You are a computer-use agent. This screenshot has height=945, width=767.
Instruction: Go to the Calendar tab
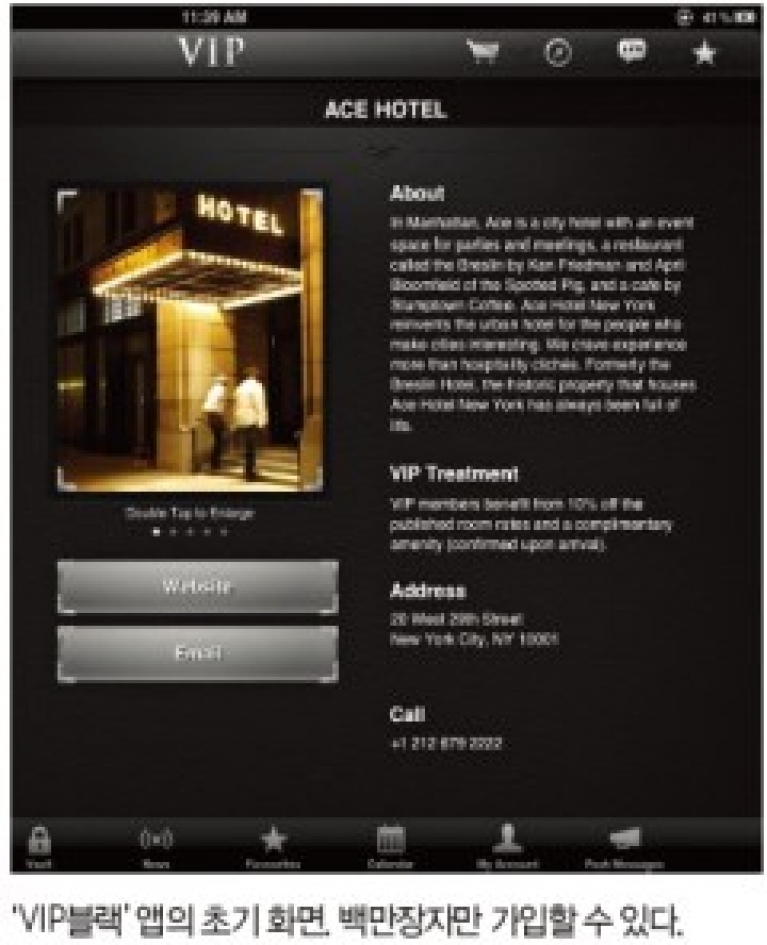point(389,845)
